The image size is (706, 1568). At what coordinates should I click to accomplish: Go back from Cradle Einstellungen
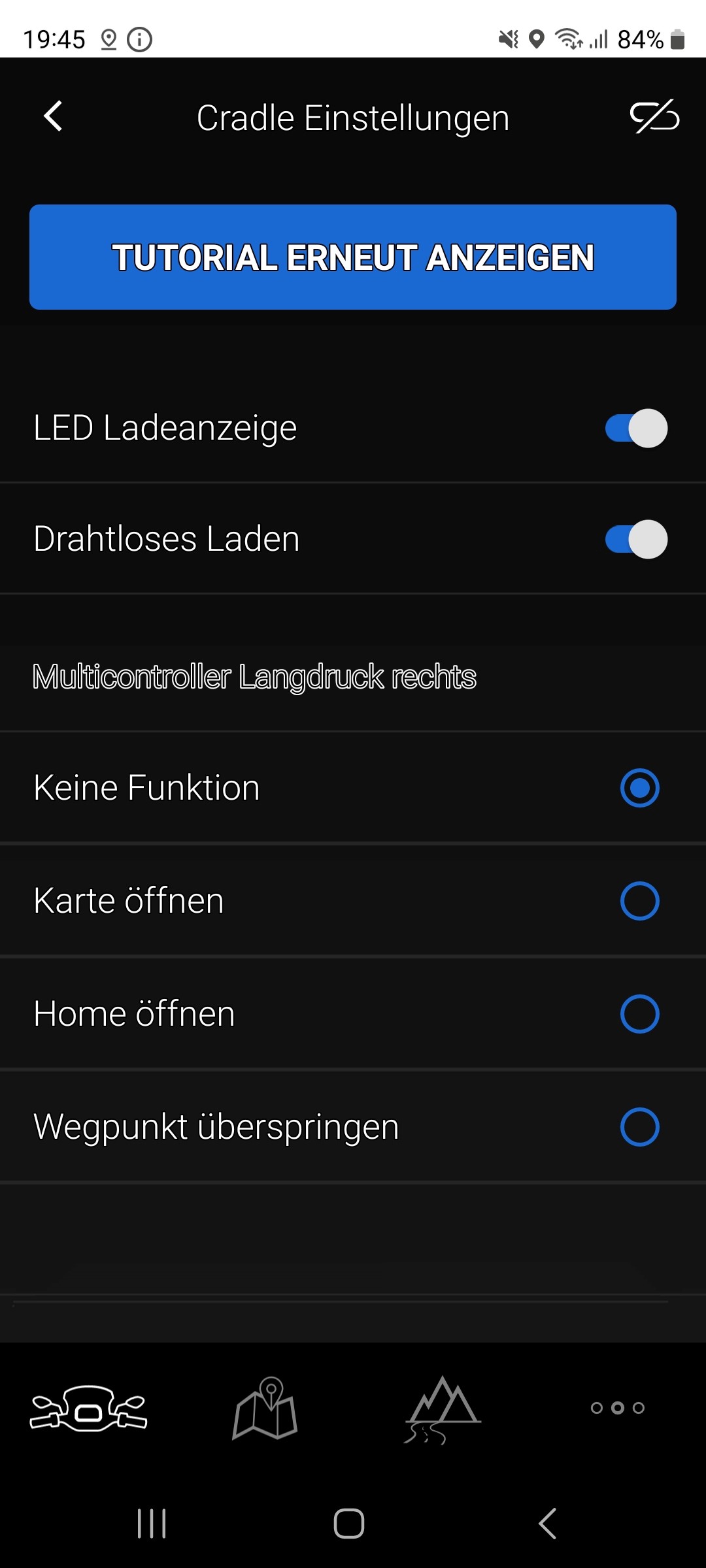[x=54, y=117]
